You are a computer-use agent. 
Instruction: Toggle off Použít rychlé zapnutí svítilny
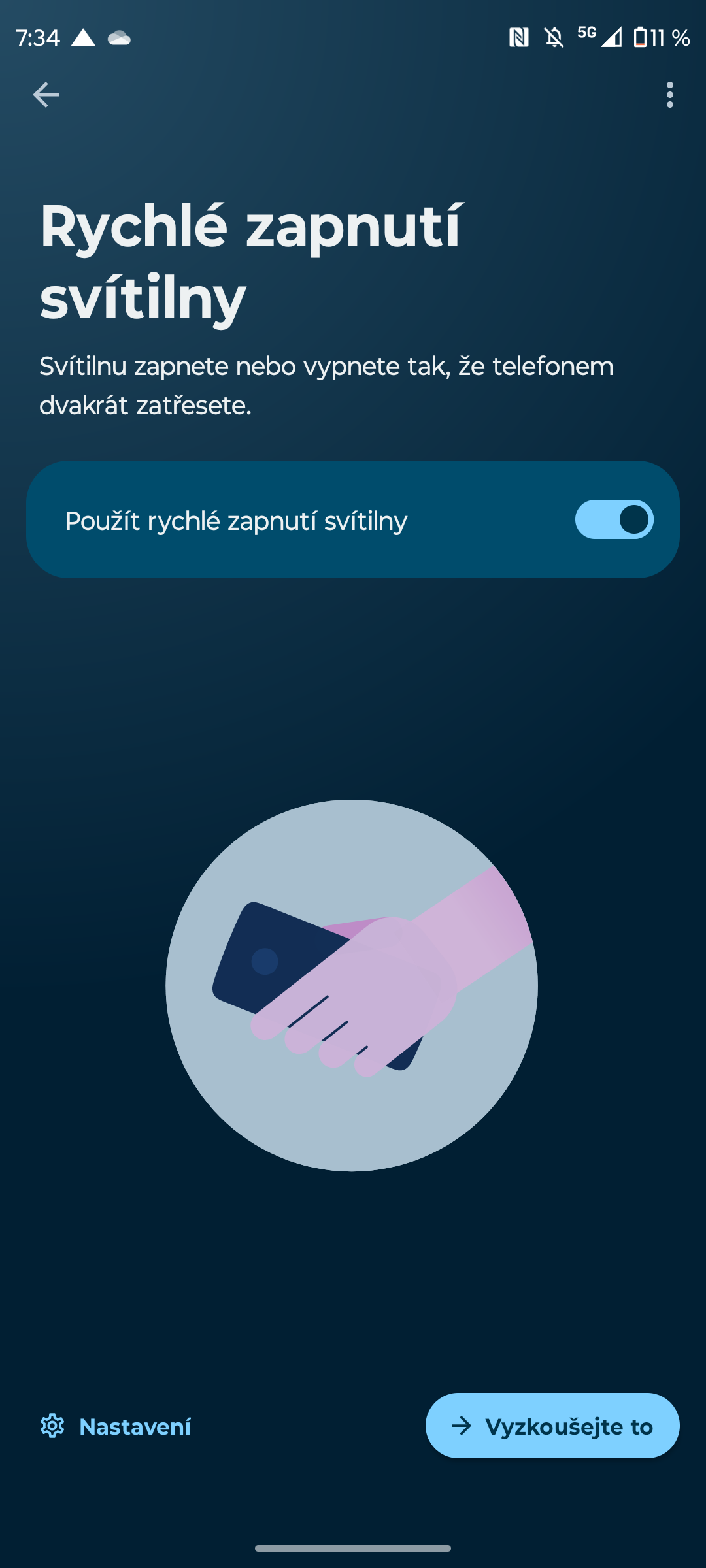tap(614, 520)
